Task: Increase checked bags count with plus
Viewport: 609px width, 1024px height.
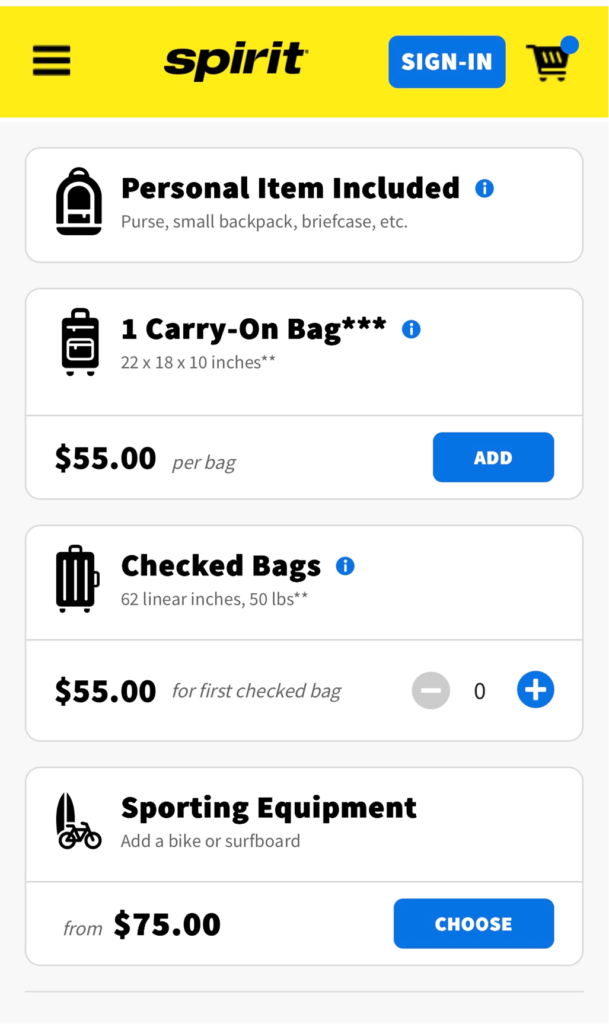Action: point(535,690)
